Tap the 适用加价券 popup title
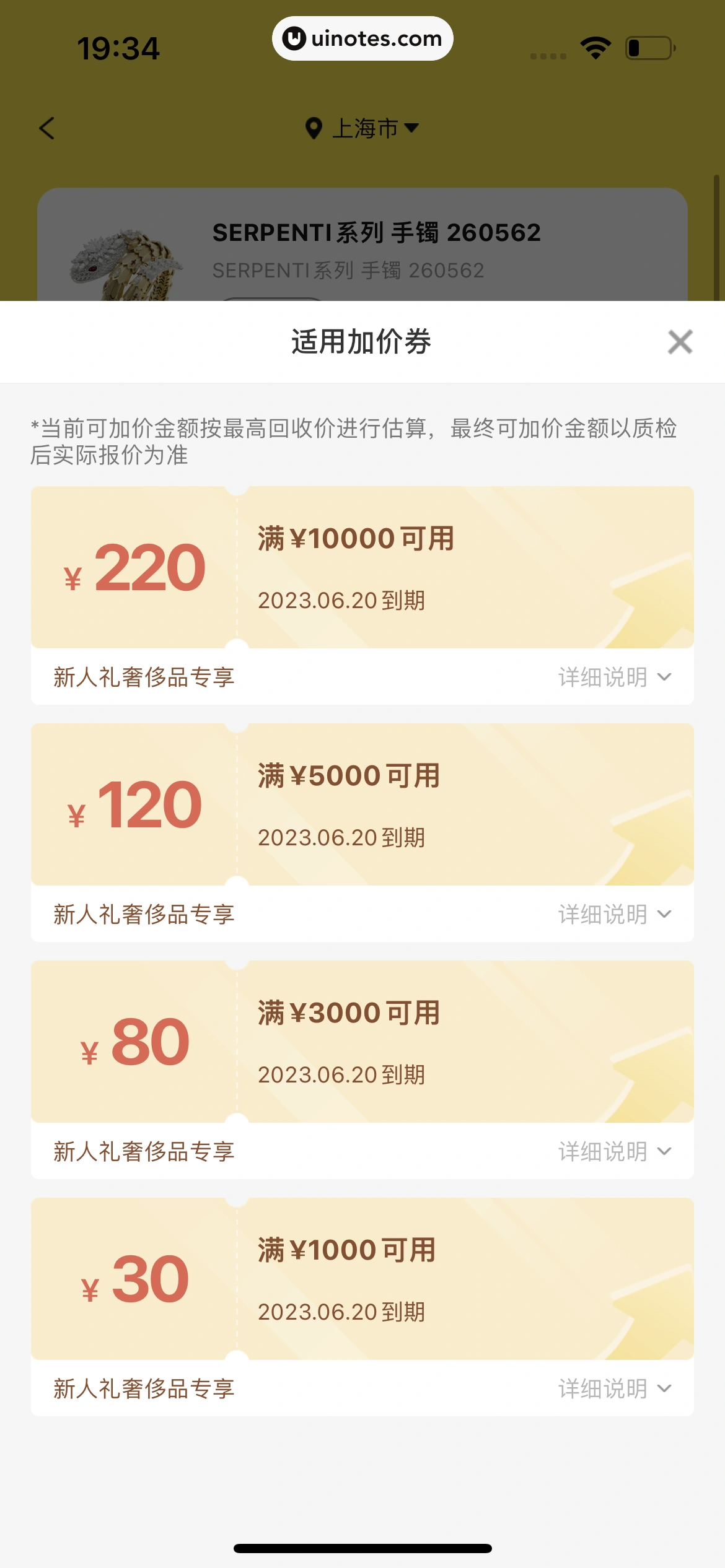 click(x=362, y=342)
